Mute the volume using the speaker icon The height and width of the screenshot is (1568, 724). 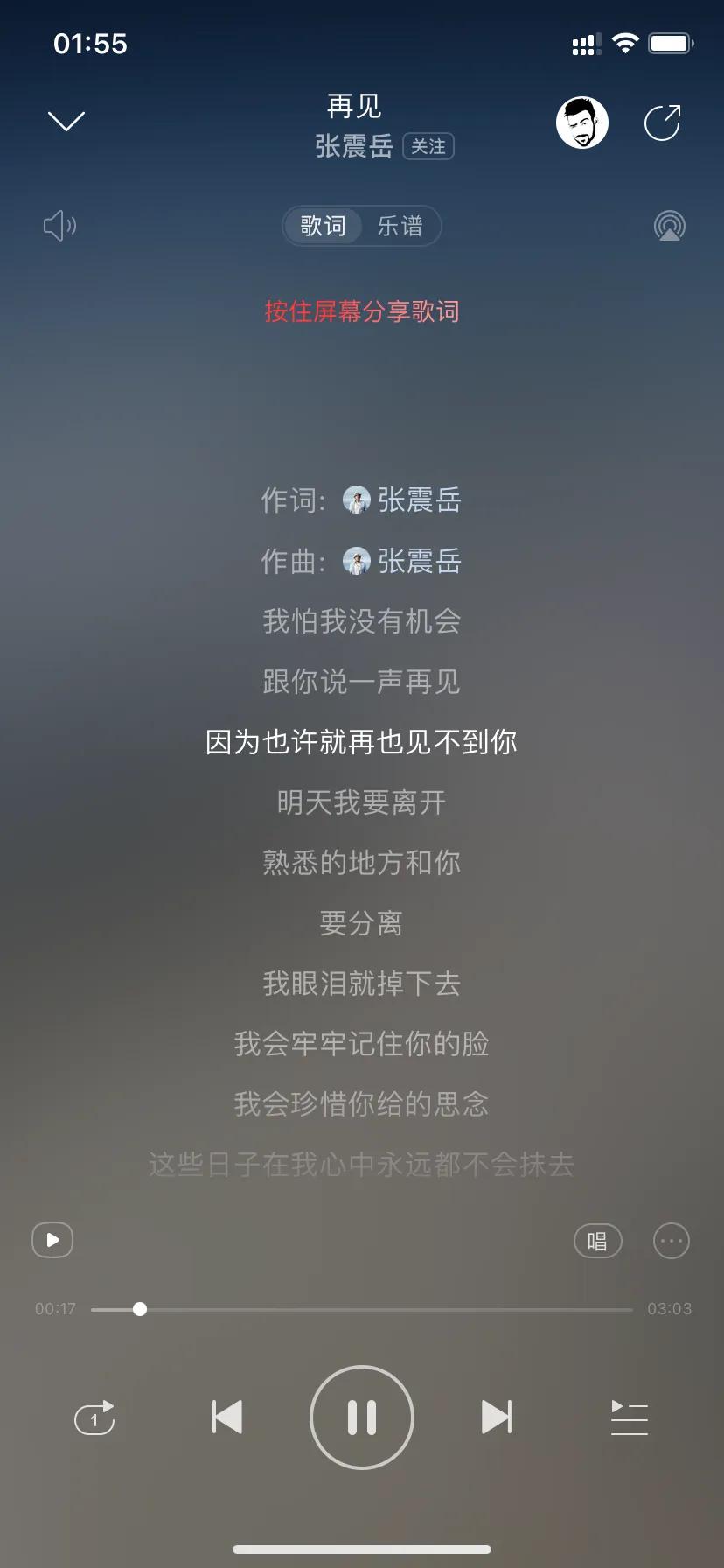pos(58,226)
